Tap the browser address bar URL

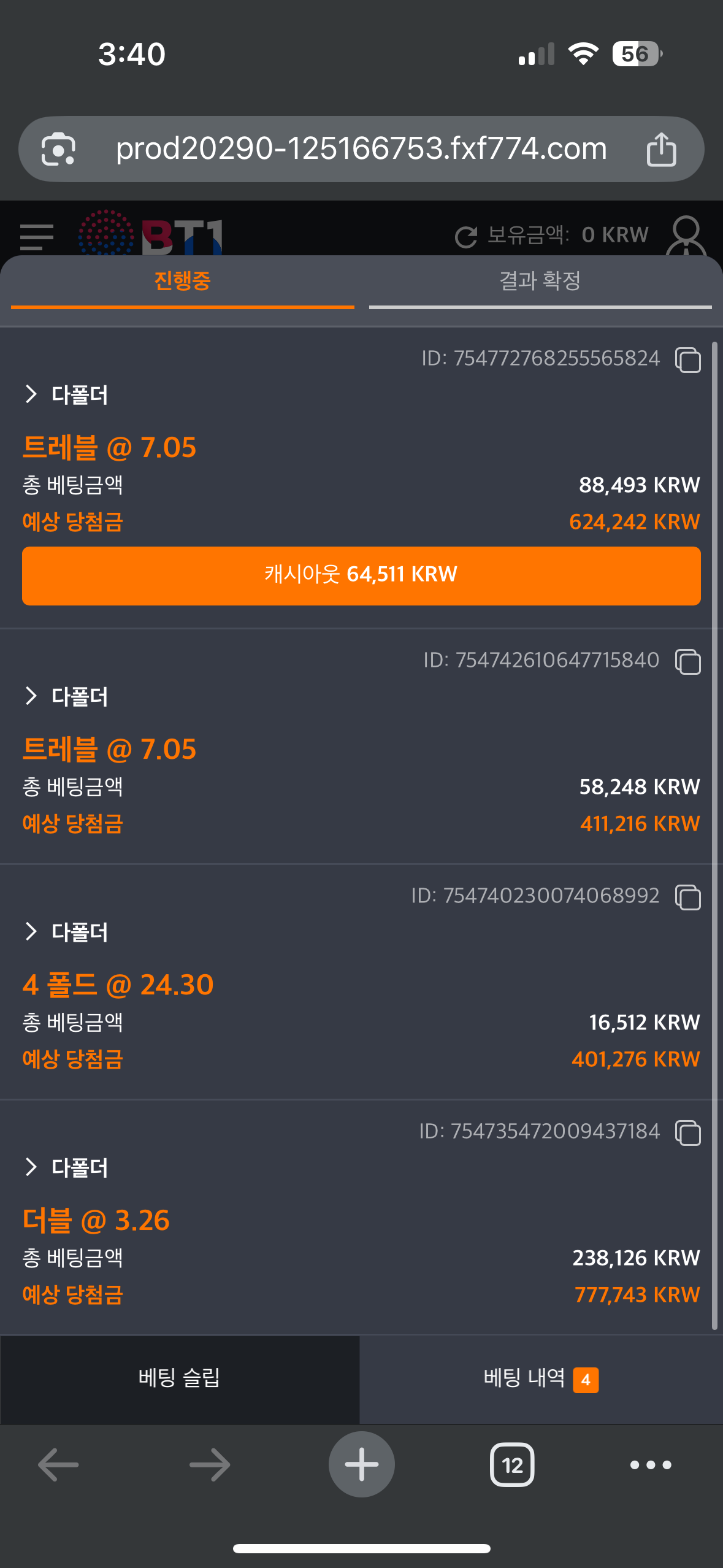click(x=361, y=148)
